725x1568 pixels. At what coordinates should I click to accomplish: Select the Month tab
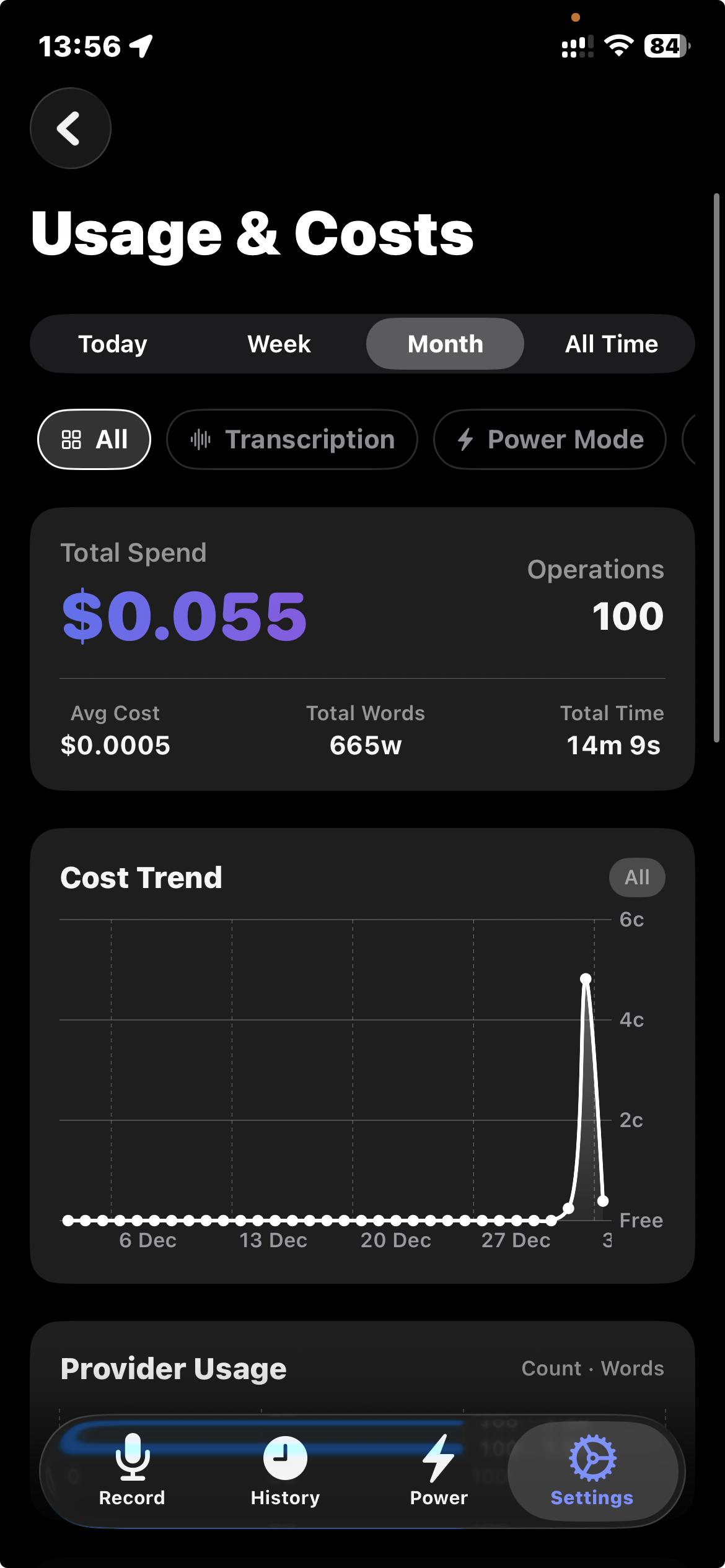444,344
